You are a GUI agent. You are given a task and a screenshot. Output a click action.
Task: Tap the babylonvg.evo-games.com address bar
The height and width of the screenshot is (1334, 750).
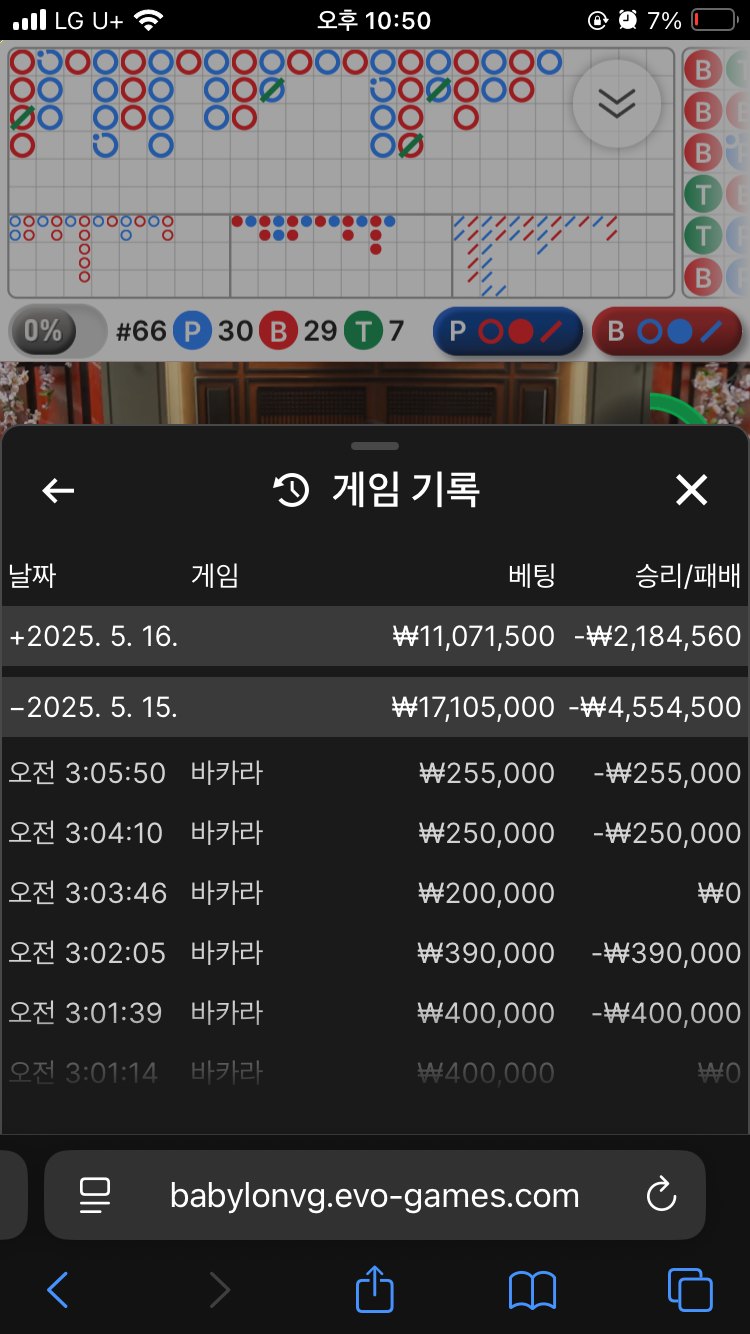[x=375, y=1195]
